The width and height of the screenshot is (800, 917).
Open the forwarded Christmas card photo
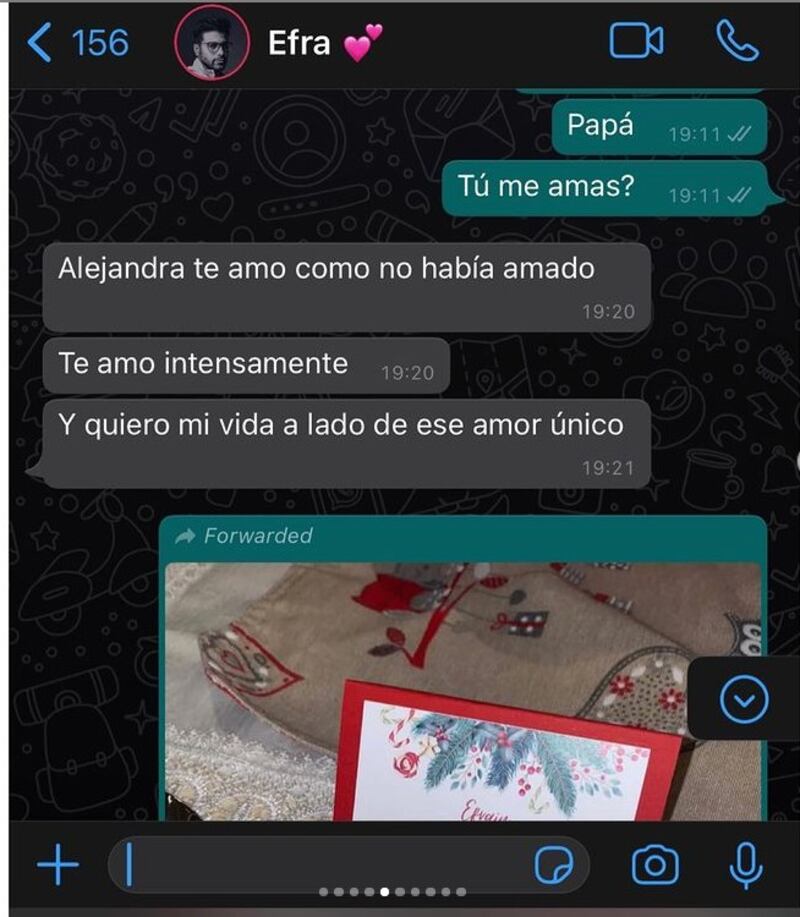460,690
